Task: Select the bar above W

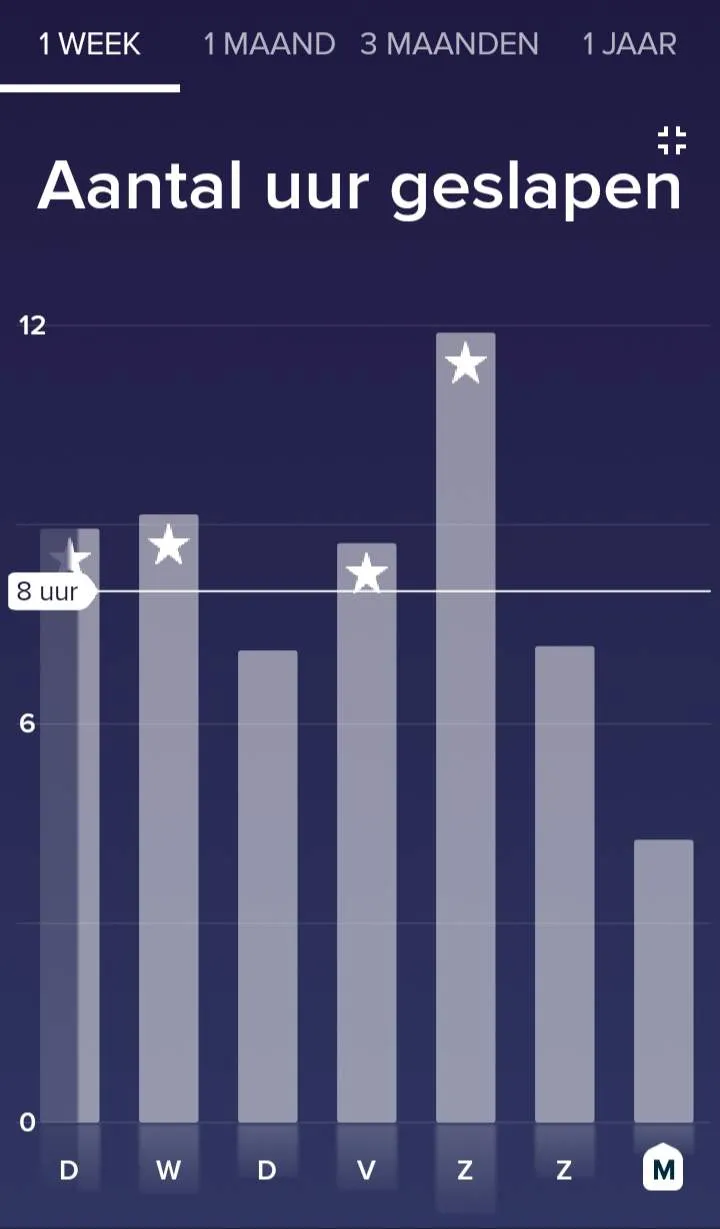Action: pos(169,818)
